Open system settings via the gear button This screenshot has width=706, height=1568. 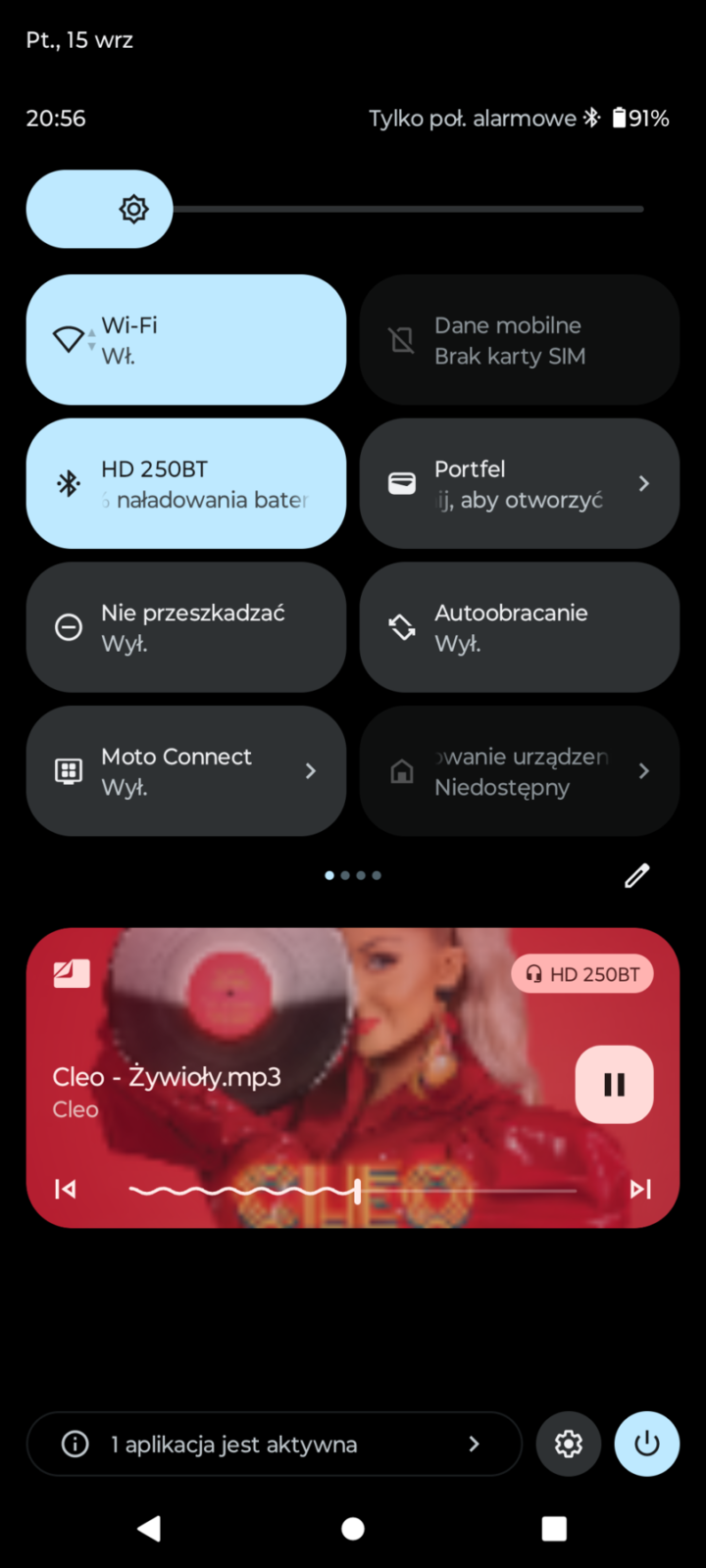pos(569,1444)
